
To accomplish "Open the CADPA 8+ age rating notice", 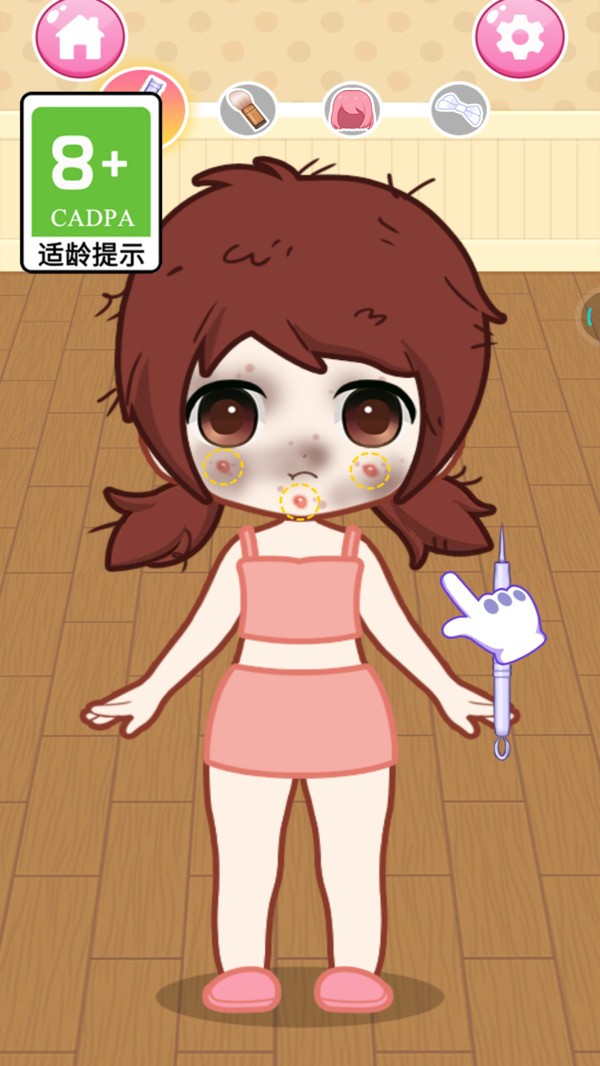I will coord(91,182).
